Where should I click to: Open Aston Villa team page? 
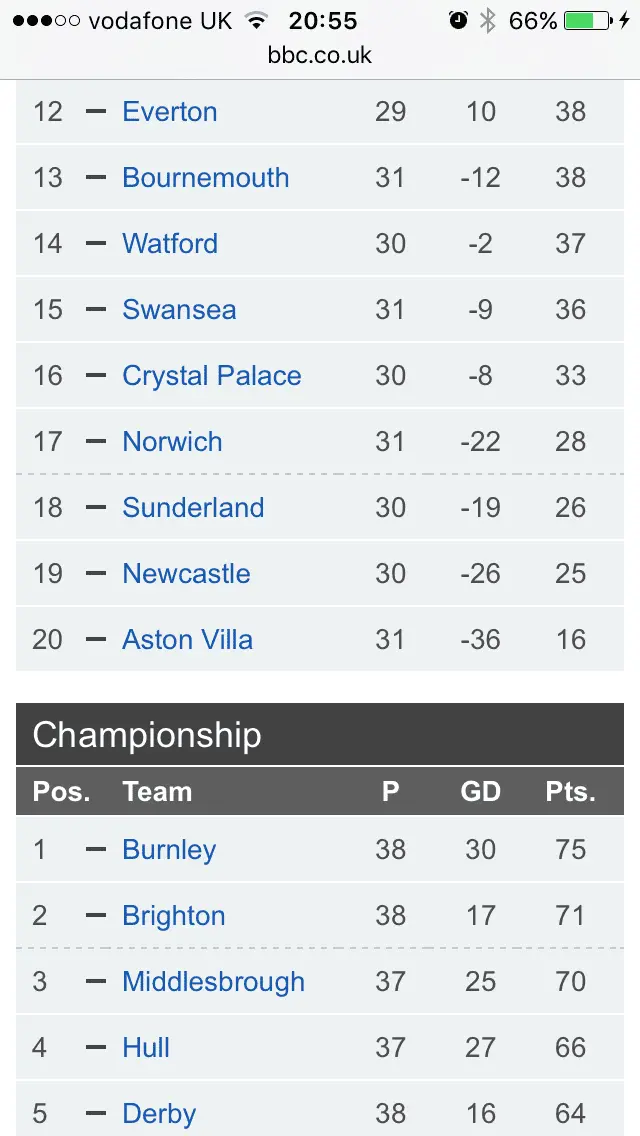click(187, 639)
